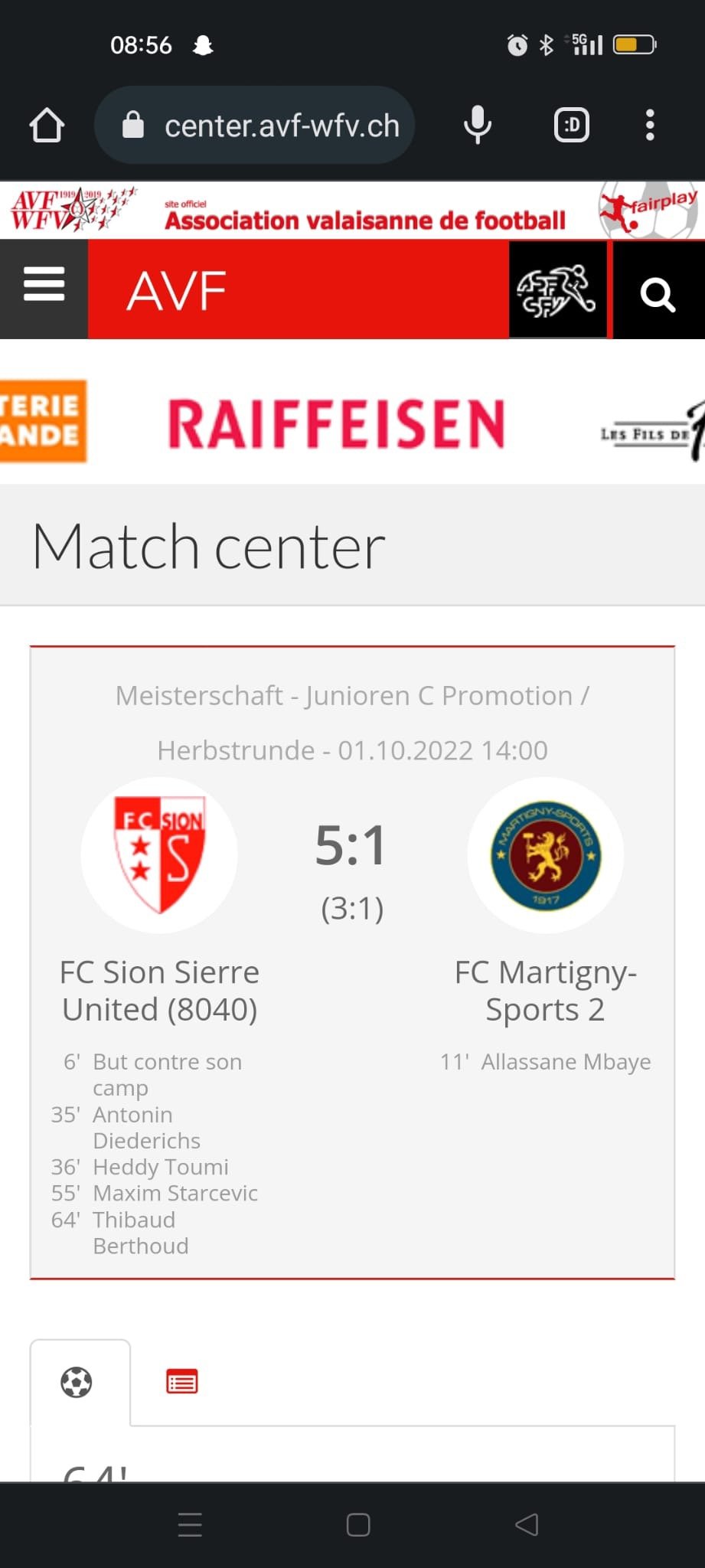Open the hamburger navigation menu
This screenshot has width=705, height=1568.
(44, 289)
